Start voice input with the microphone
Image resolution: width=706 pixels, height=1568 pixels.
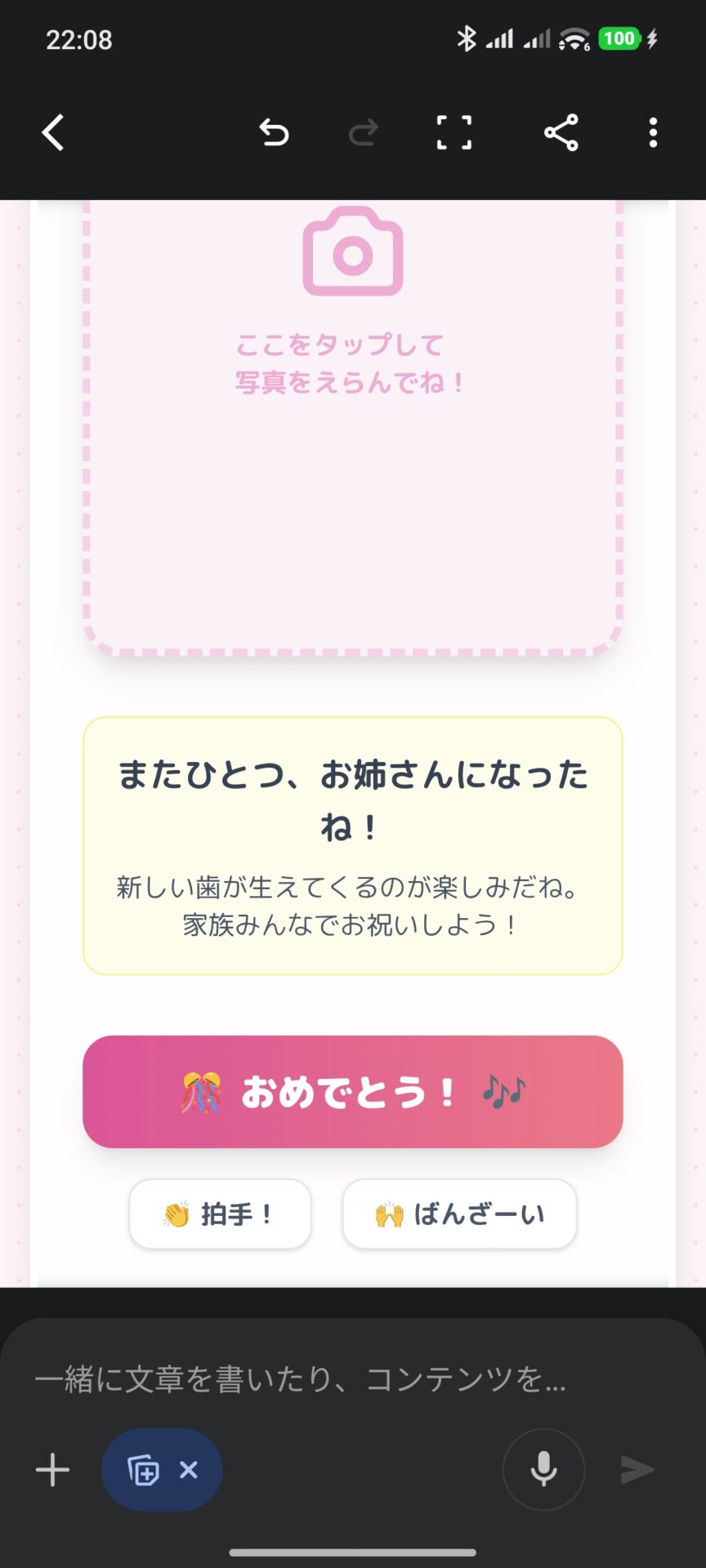click(x=543, y=1470)
